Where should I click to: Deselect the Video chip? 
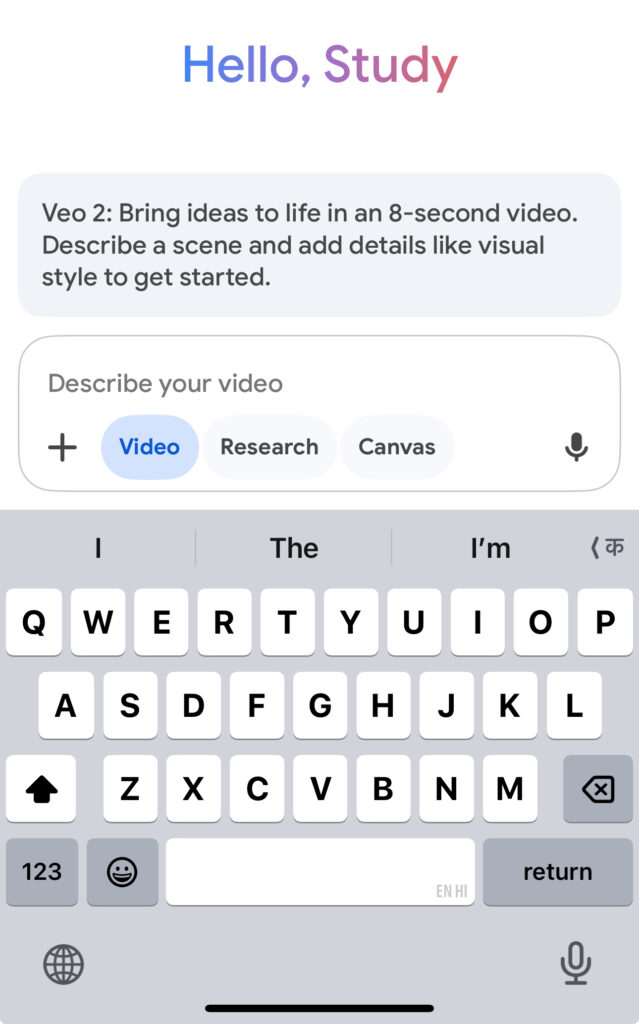(x=150, y=447)
